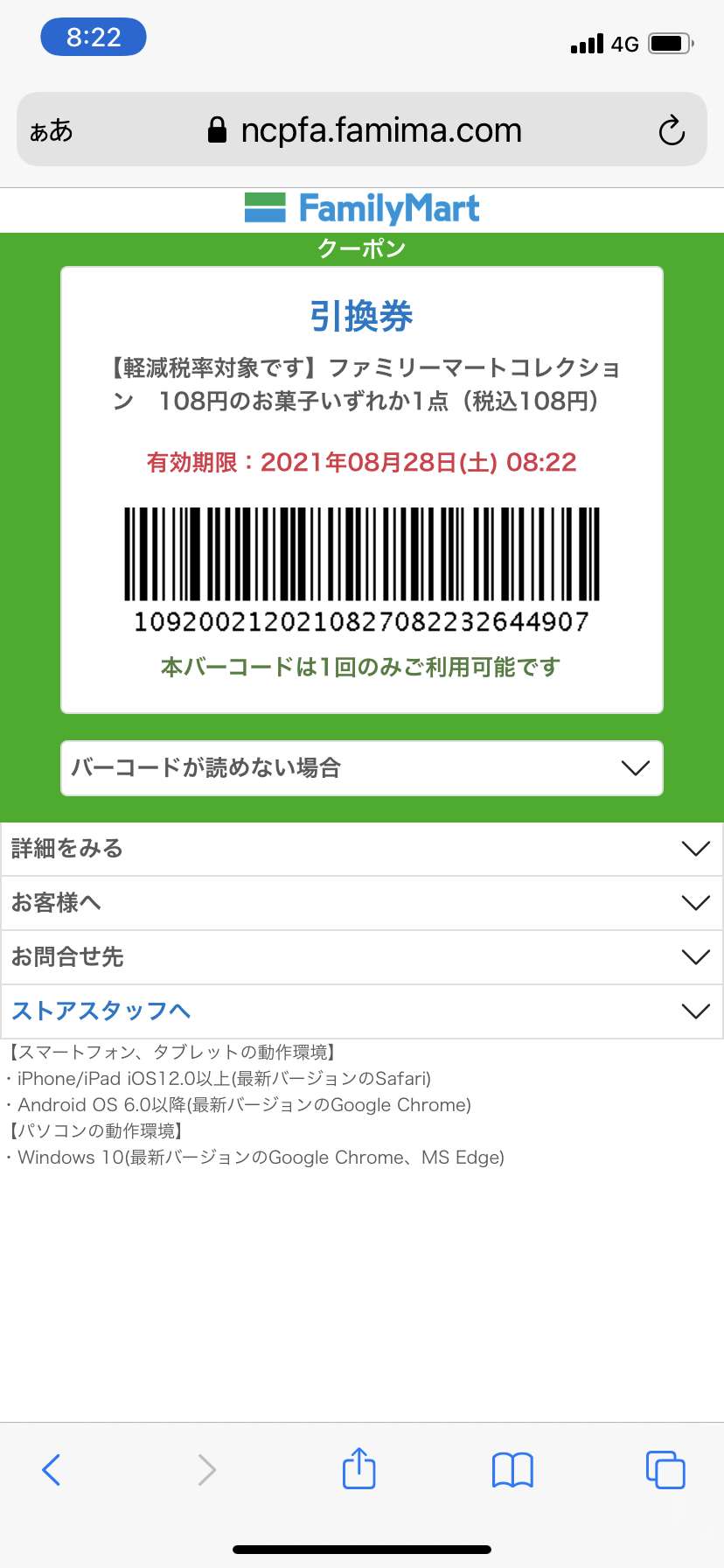Show all open Safari tabs
The width and height of the screenshot is (724, 1568).
(665, 1470)
